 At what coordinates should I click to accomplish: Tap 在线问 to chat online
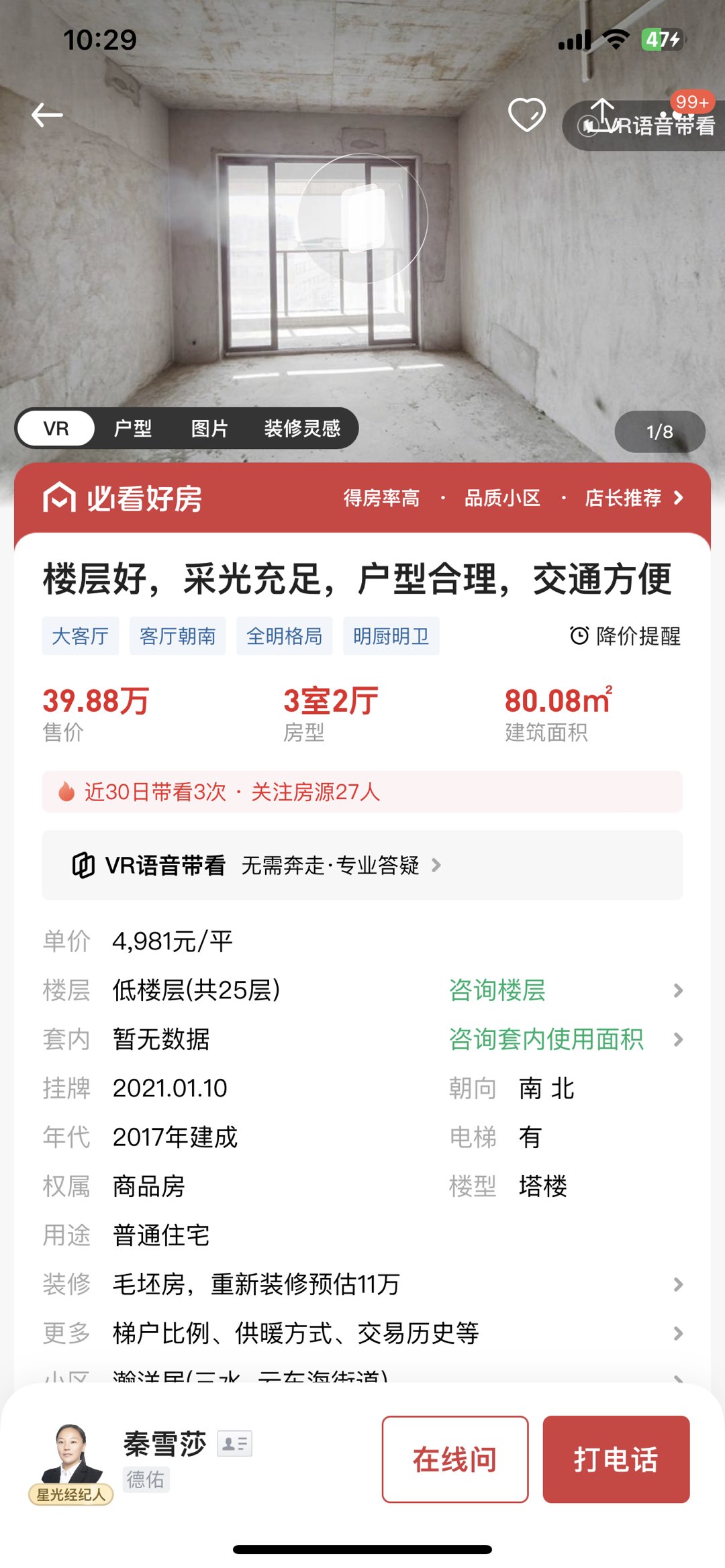(x=455, y=1459)
